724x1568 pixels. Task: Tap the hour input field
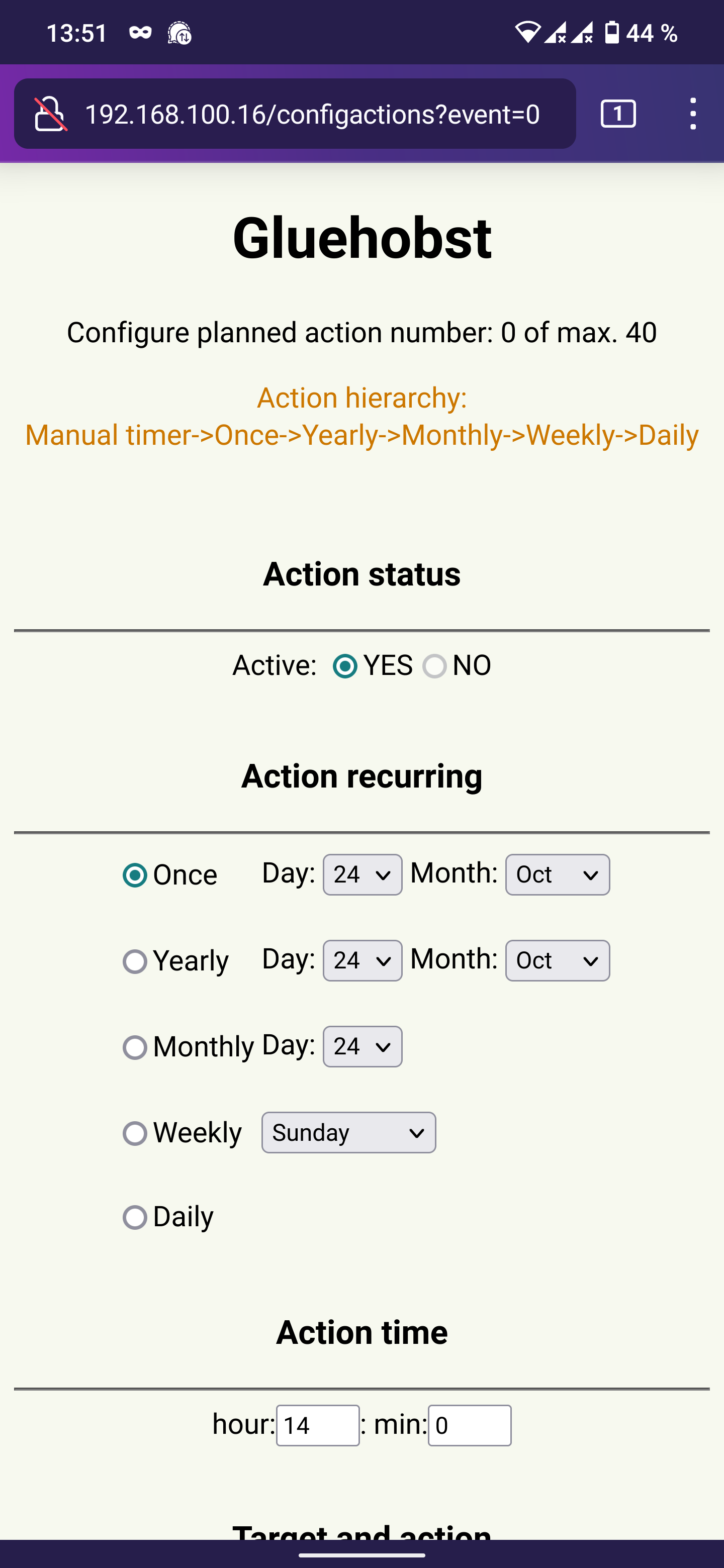tap(318, 1426)
